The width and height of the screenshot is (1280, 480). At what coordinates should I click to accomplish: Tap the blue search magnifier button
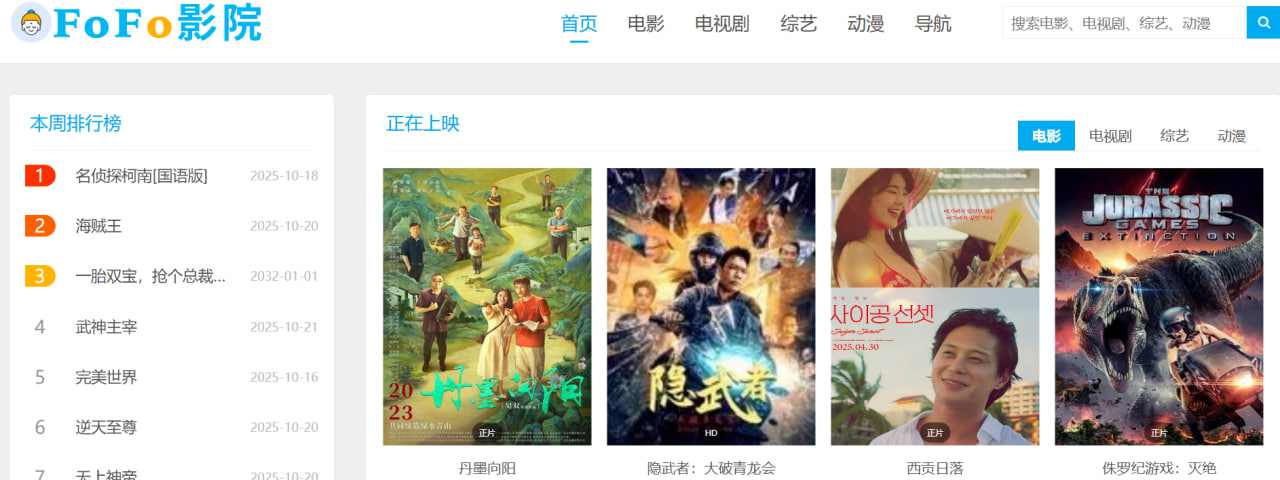tap(1263, 23)
